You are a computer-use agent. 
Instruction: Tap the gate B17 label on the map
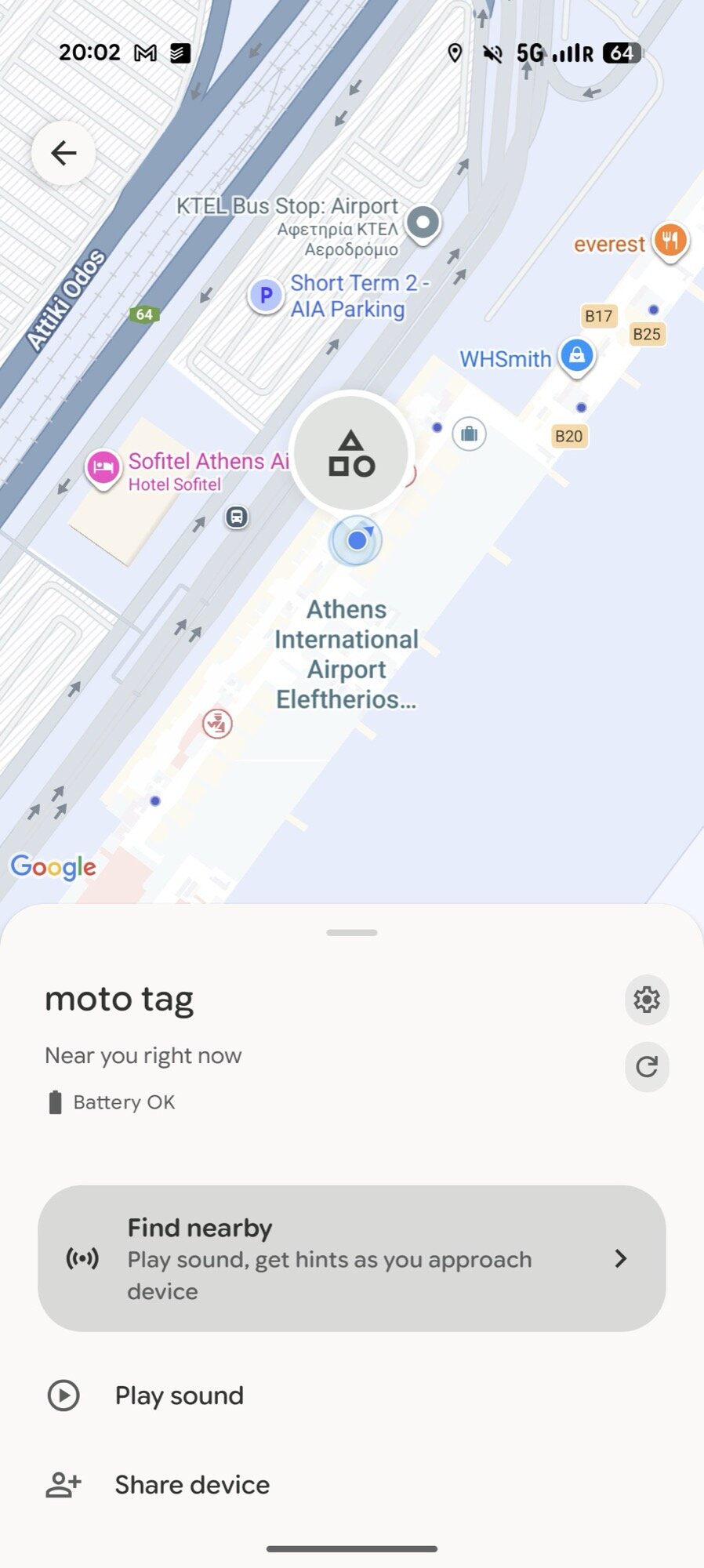(597, 316)
